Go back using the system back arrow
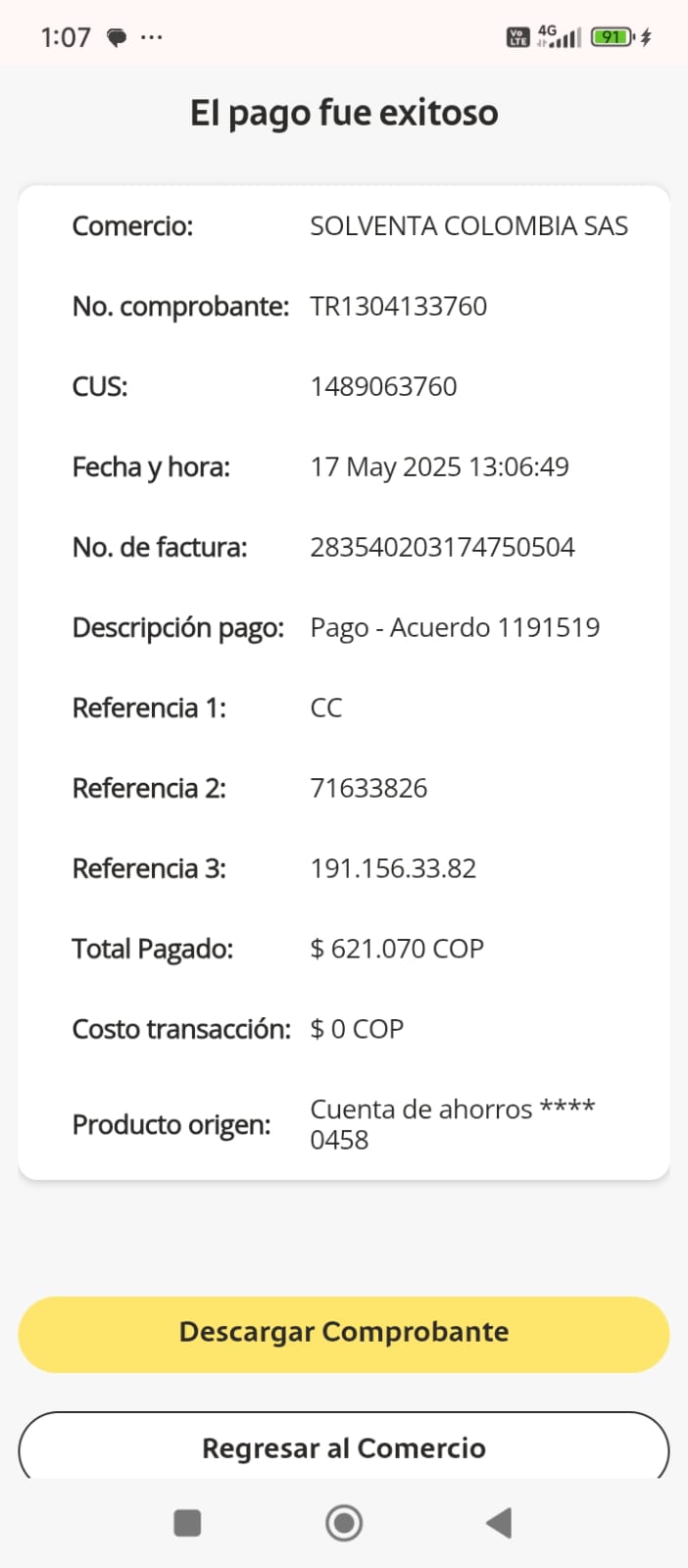 click(499, 1523)
